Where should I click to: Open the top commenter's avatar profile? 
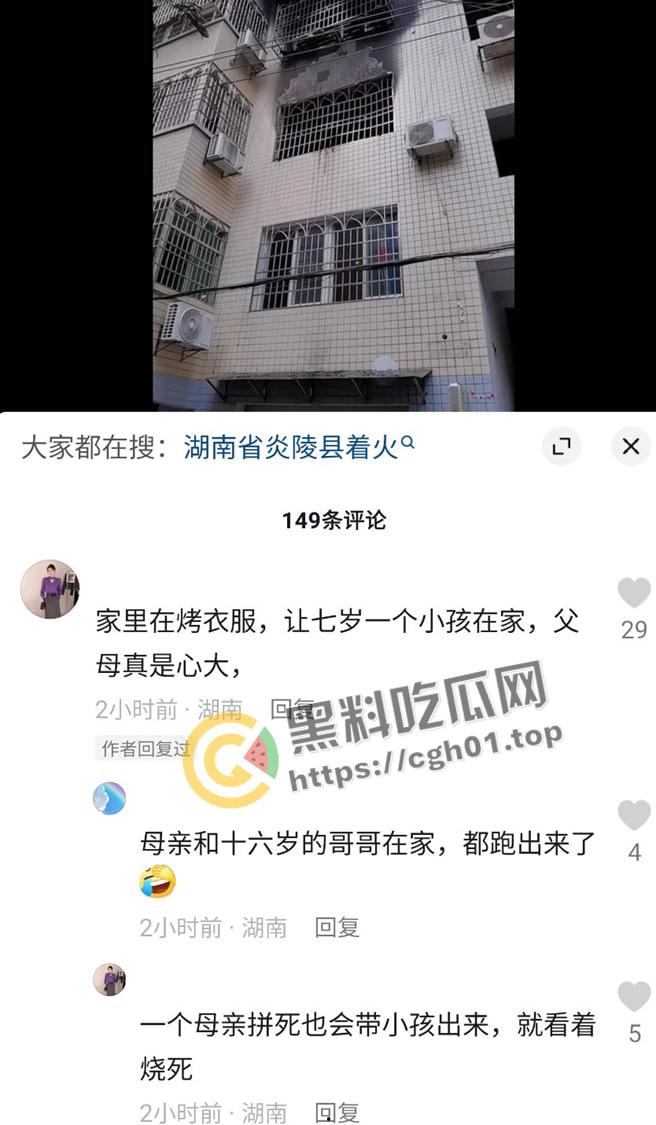point(49,589)
